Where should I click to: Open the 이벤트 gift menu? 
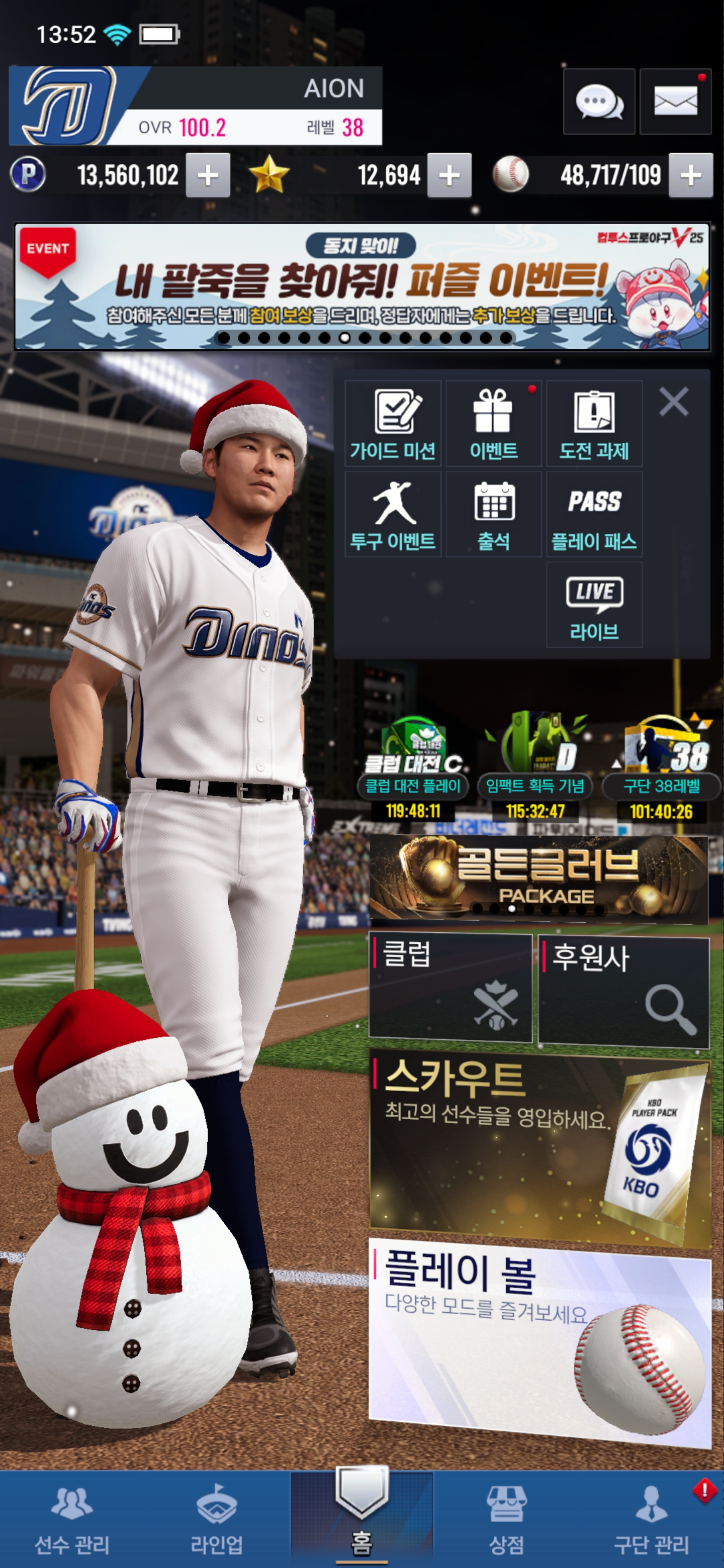(x=493, y=424)
